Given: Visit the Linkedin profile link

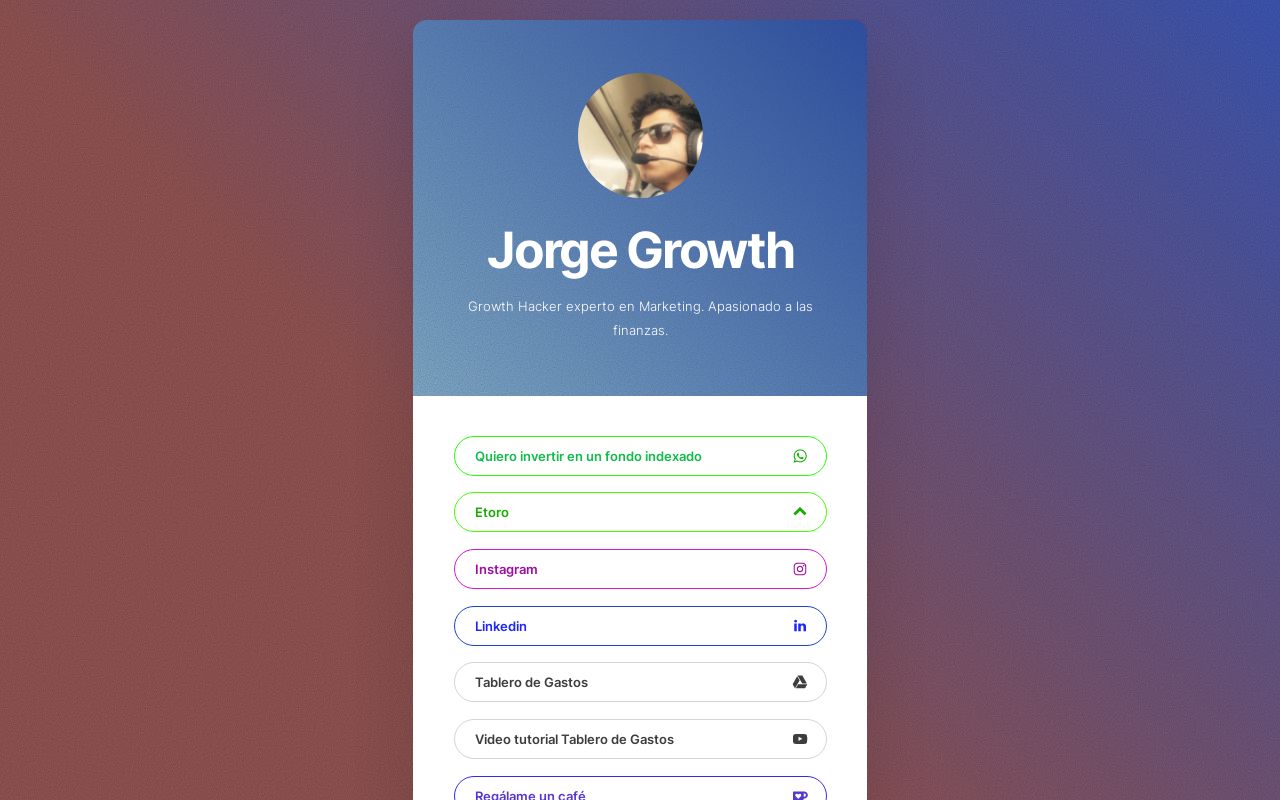Looking at the screenshot, I should point(640,626).
